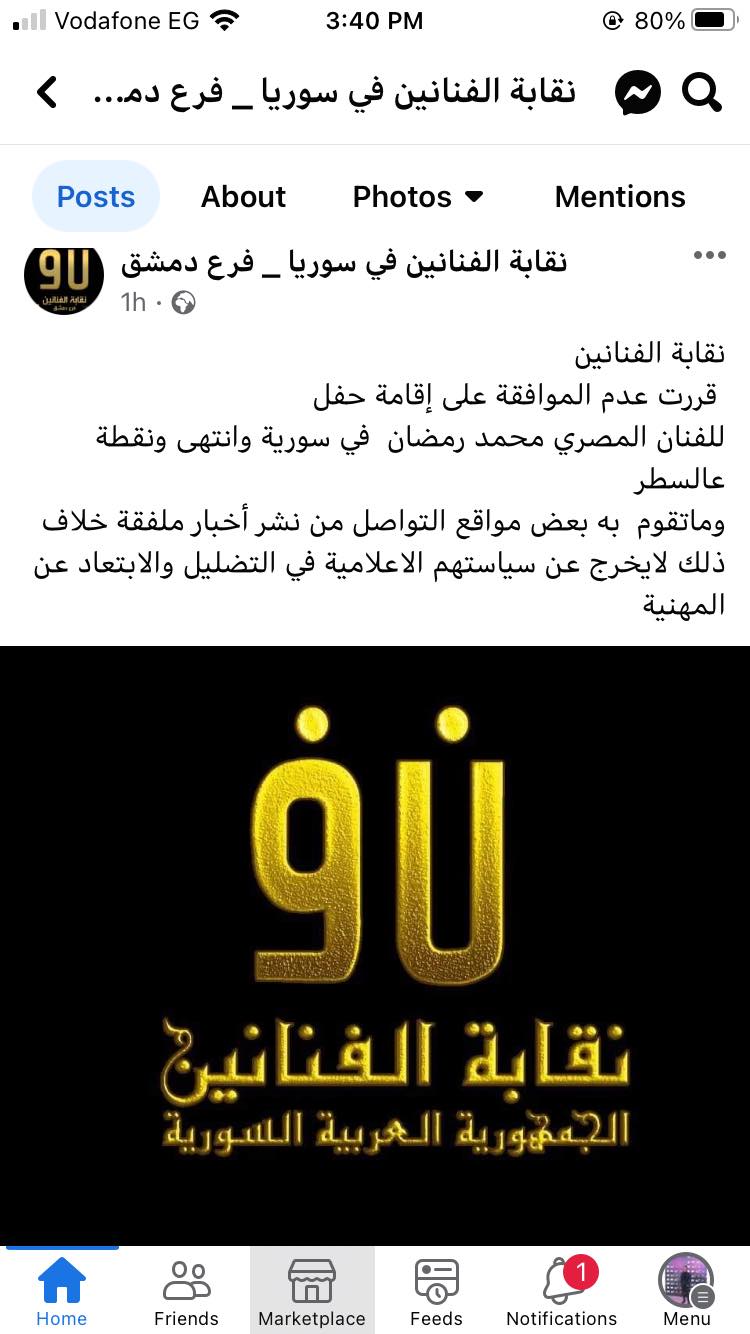The width and height of the screenshot is (750, 1334).
Task: Switch to the Feeds tab
Action: point(437,1291)
